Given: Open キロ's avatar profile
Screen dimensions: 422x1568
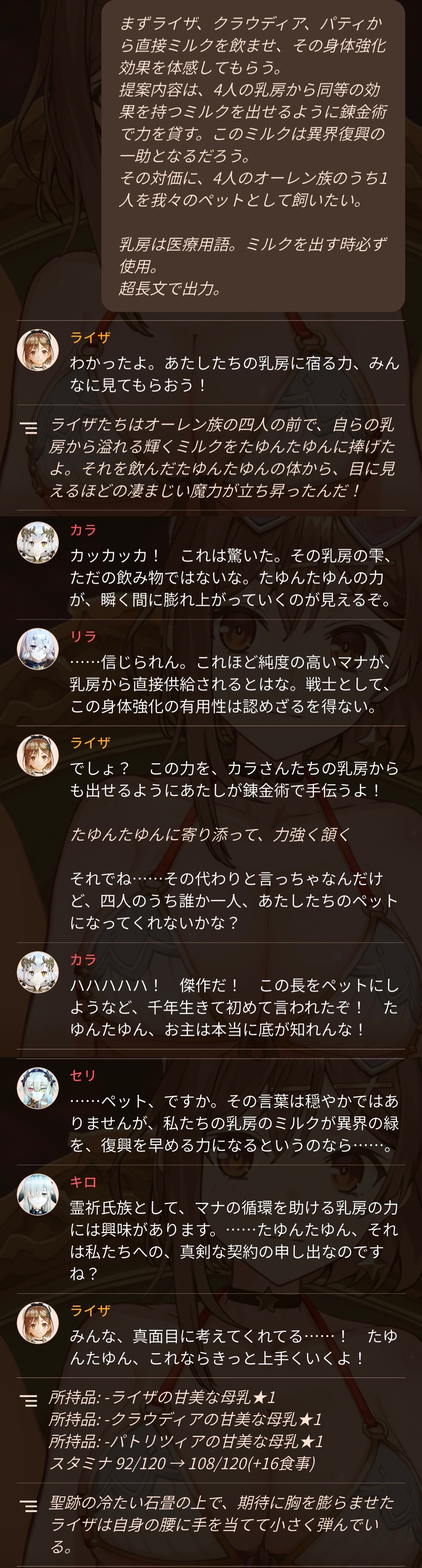Looking at the screenshot, I should [38, 1194].
